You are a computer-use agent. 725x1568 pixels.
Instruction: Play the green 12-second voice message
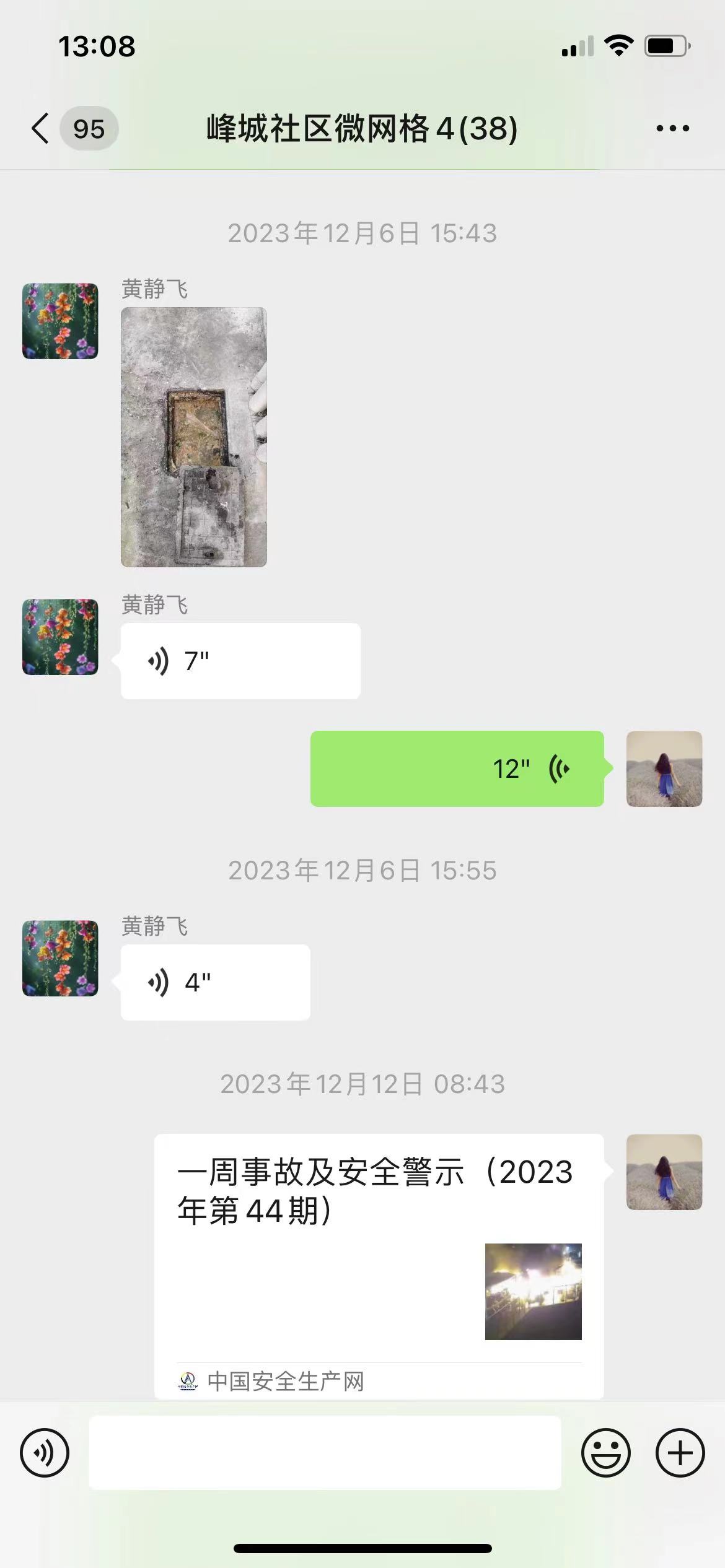pos(457,769)
